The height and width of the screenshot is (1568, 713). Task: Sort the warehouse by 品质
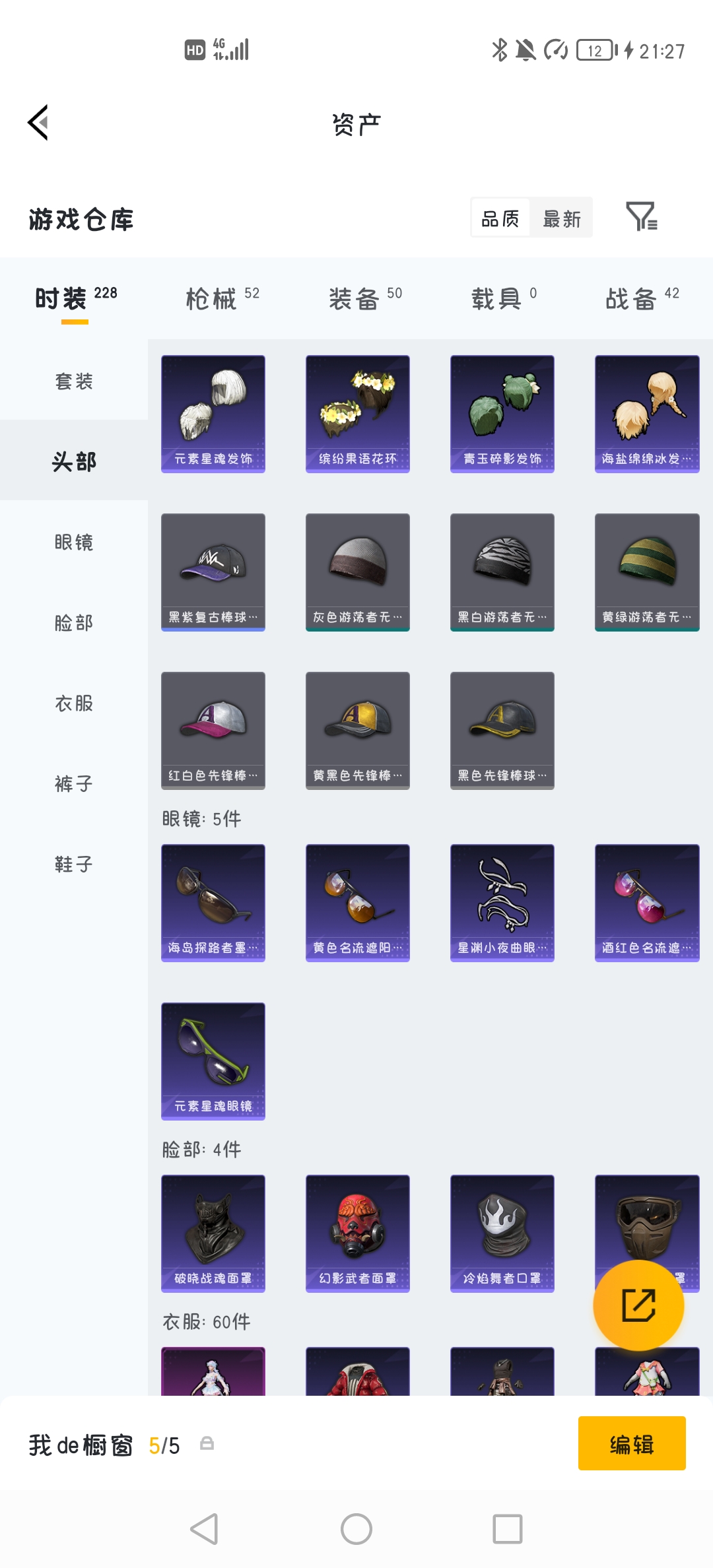(x=500, y=218)
